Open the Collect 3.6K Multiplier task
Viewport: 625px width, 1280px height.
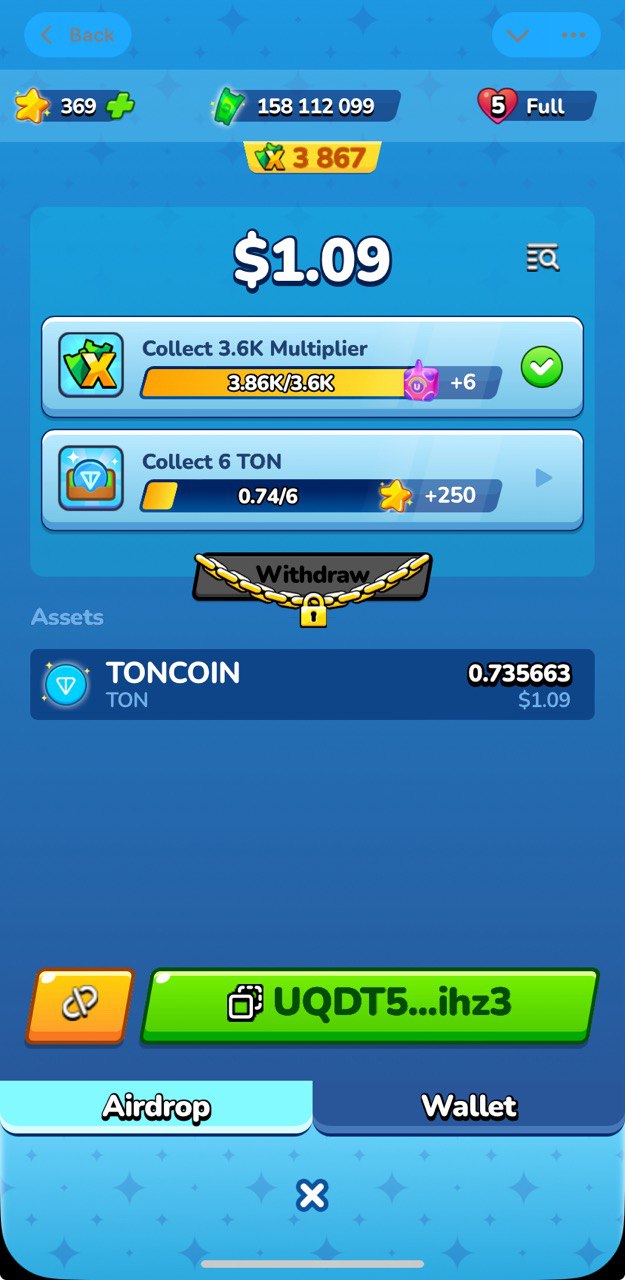(312, 367)
